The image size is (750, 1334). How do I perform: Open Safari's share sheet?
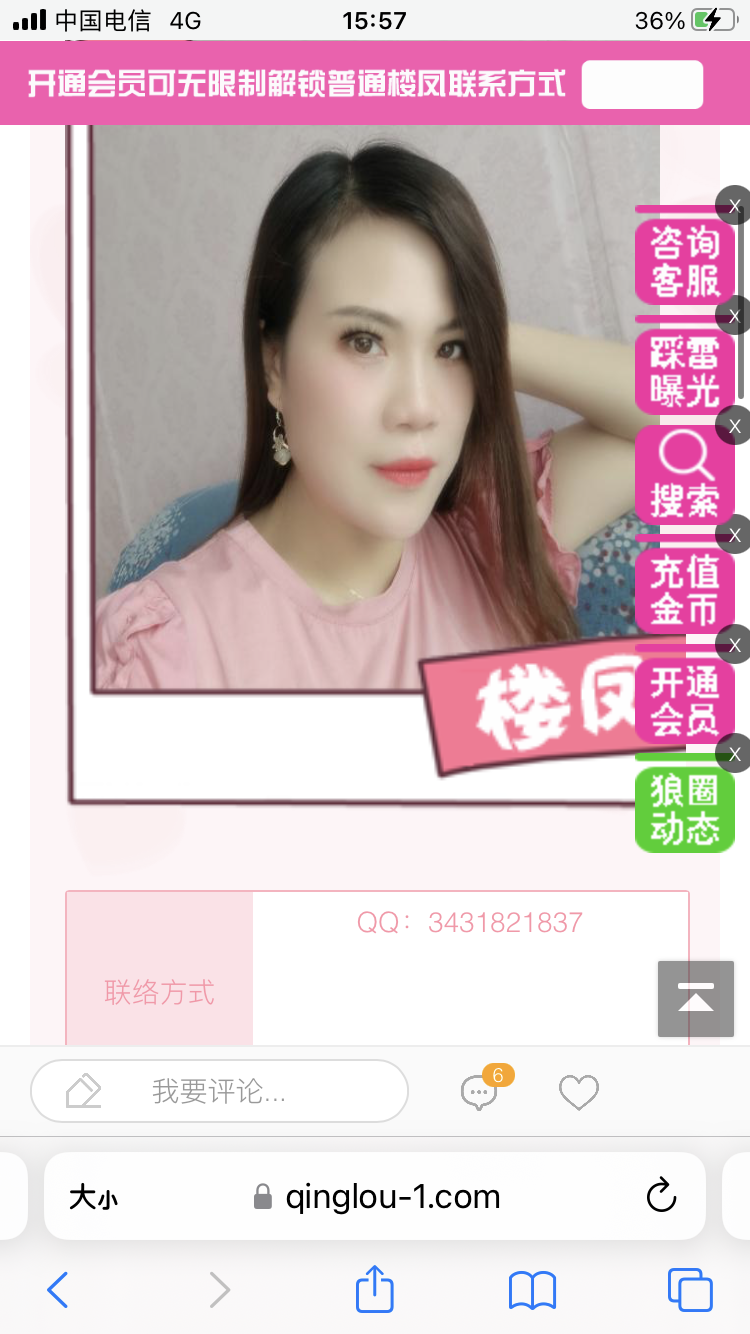click(374, 1290)
